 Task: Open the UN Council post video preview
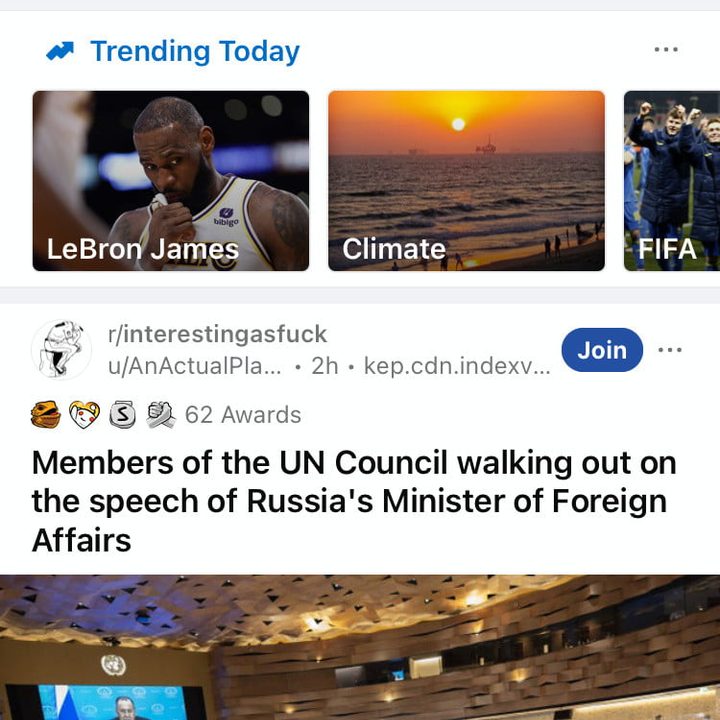coord(360,648)
